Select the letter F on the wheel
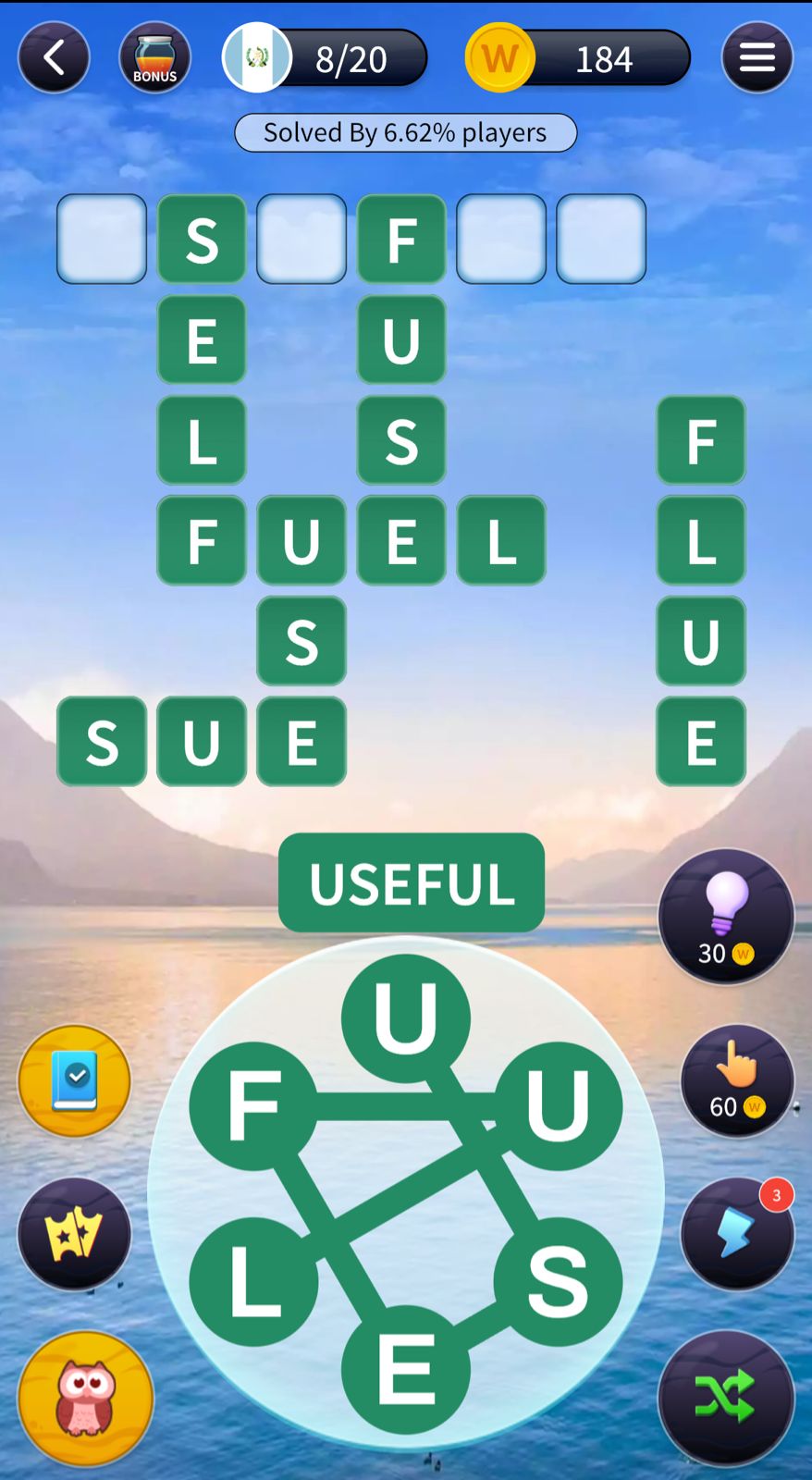 (x=253, y=1105)
